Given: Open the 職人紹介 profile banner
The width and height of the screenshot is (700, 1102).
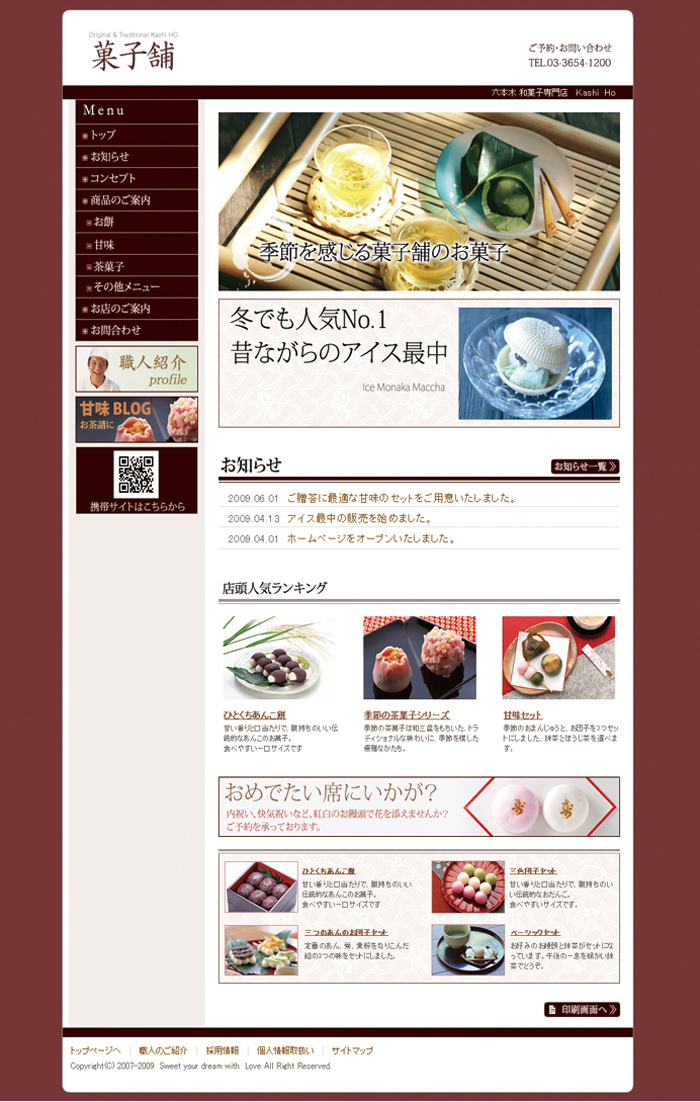Looking at the screenshot, I should tap(137, 369).
